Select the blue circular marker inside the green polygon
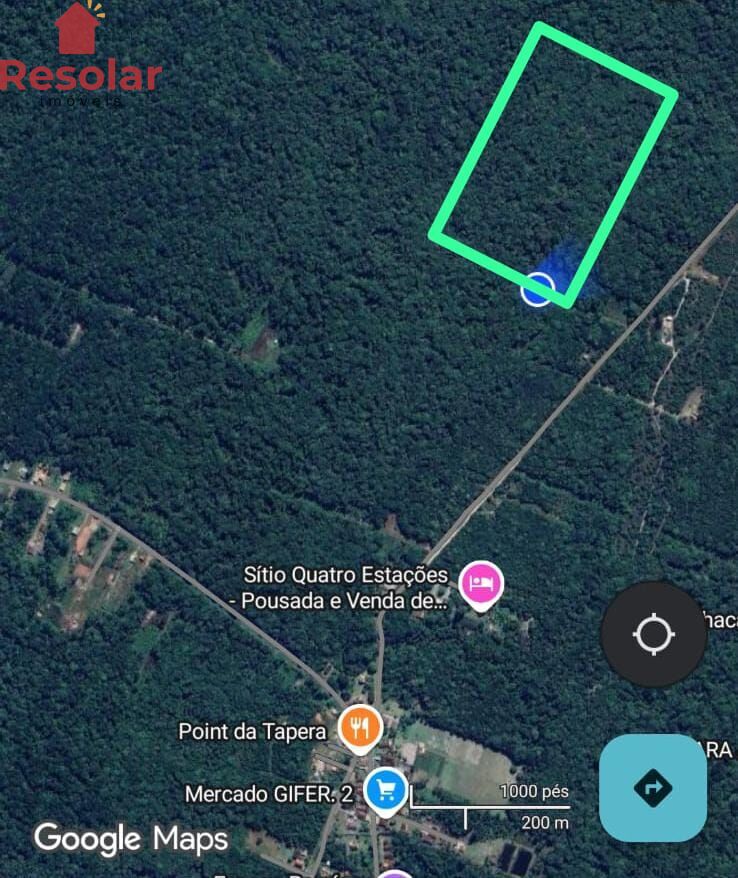Screen dimensions: 738x878 click(x=536, y=290)
